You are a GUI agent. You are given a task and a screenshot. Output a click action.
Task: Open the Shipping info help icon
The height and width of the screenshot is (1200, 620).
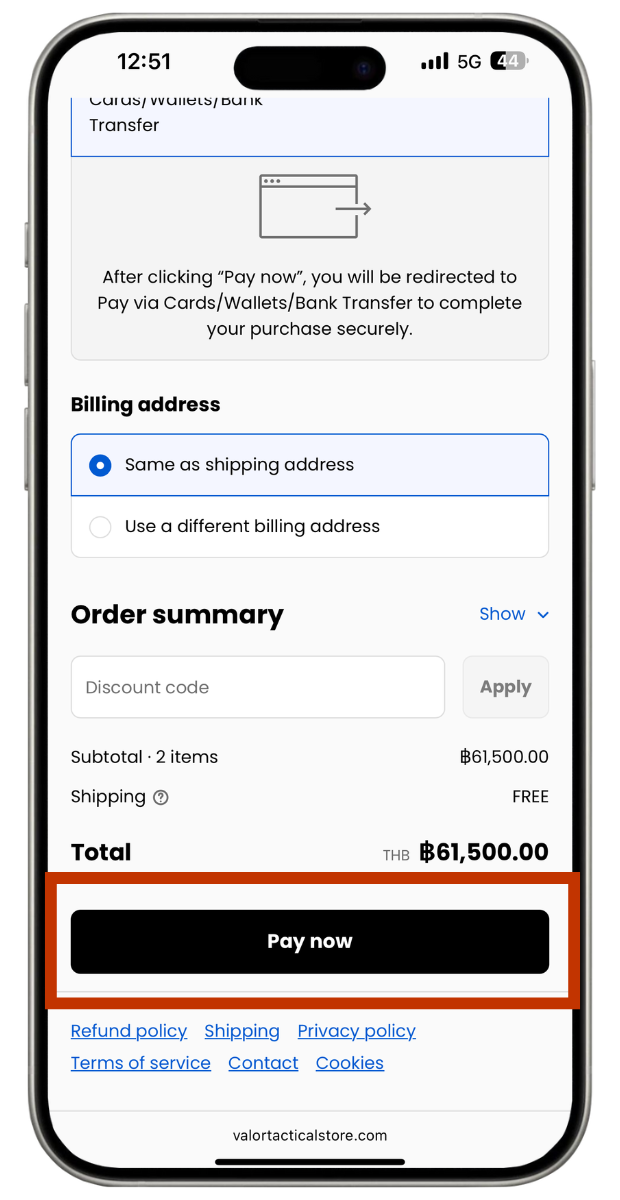pyautogui.click(x=161, y=797)
